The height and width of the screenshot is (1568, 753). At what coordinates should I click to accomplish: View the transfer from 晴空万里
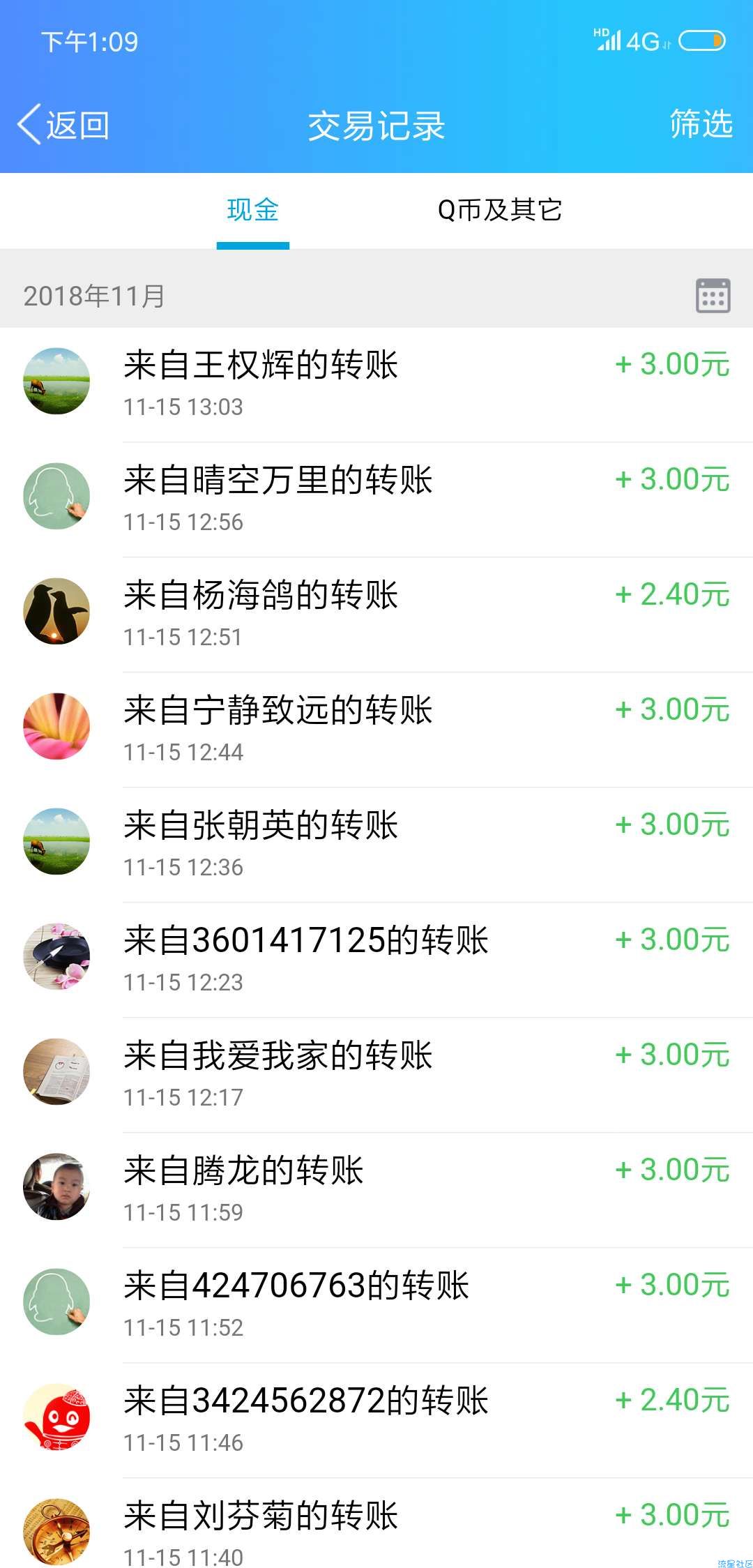376,499
